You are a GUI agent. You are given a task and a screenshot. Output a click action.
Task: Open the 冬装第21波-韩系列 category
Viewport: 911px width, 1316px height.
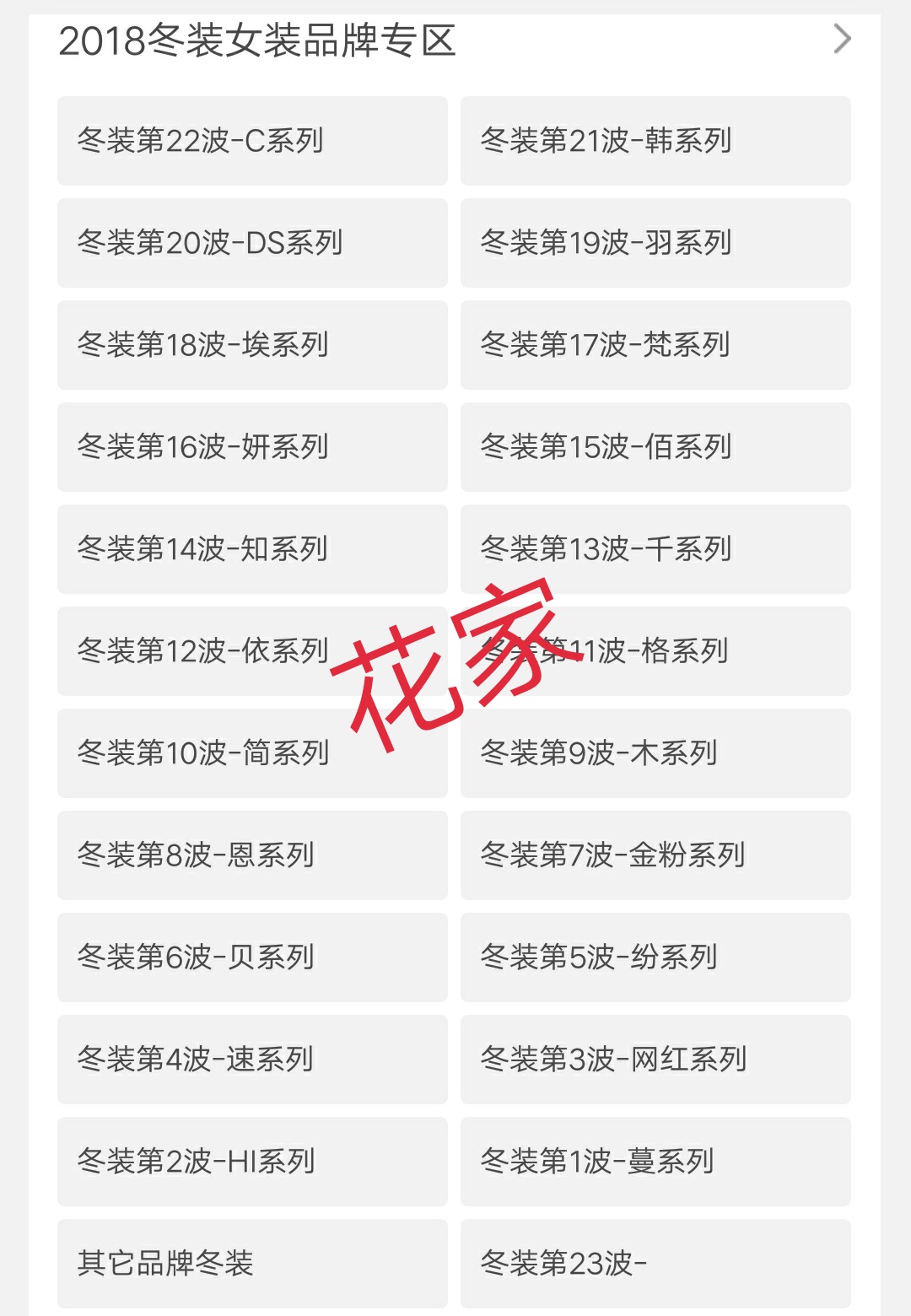tap(655, 141)
